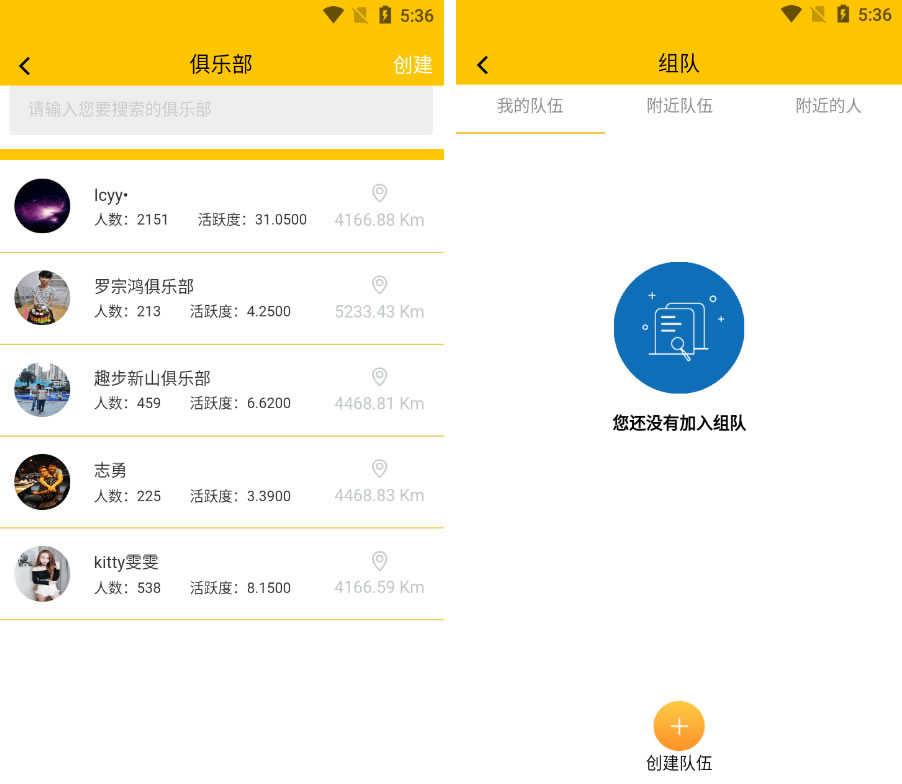Open 罗宗鸿俱乐部 club

(221, 298)
